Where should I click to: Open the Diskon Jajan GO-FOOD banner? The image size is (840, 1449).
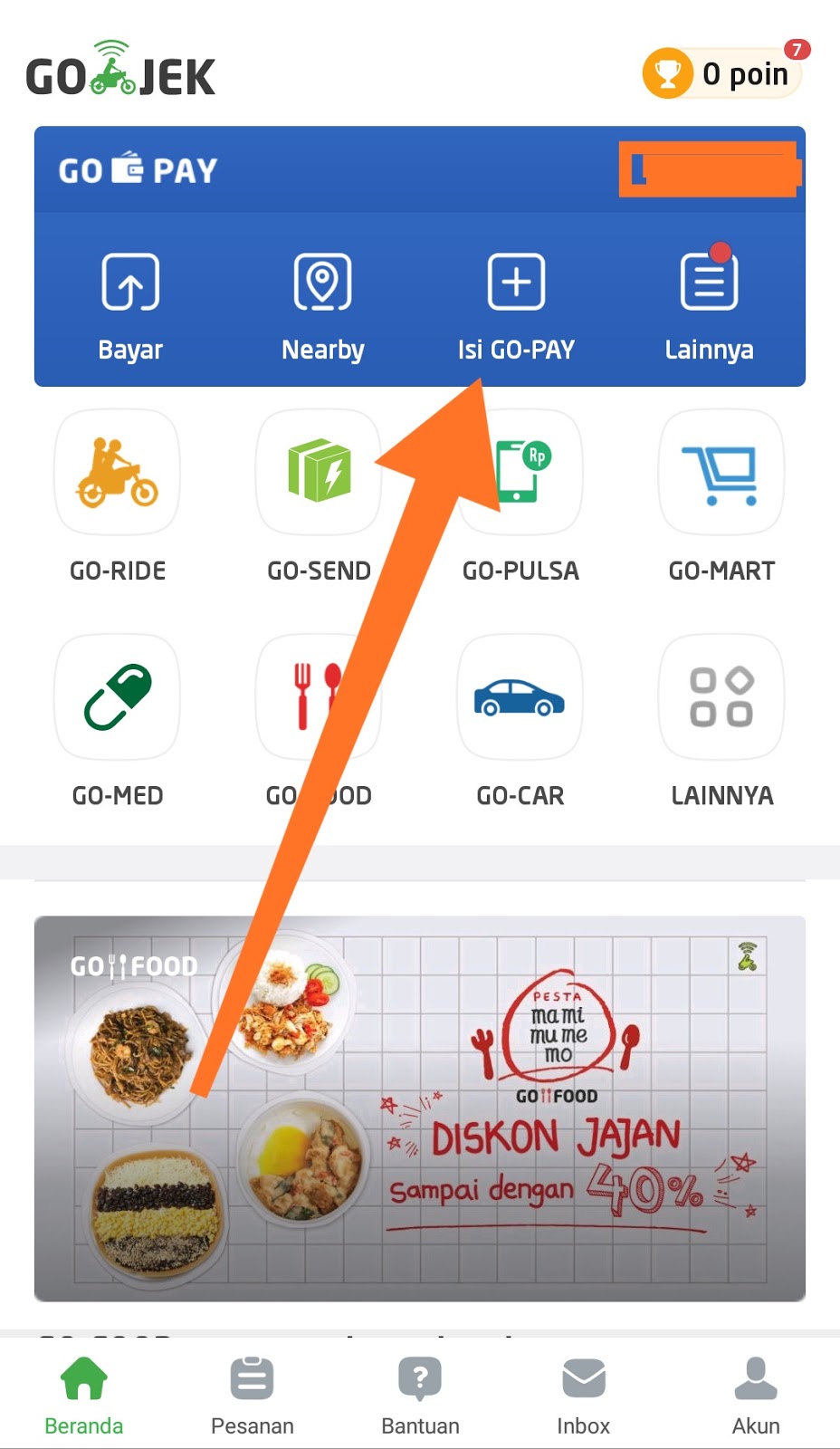pos(420,1108)
